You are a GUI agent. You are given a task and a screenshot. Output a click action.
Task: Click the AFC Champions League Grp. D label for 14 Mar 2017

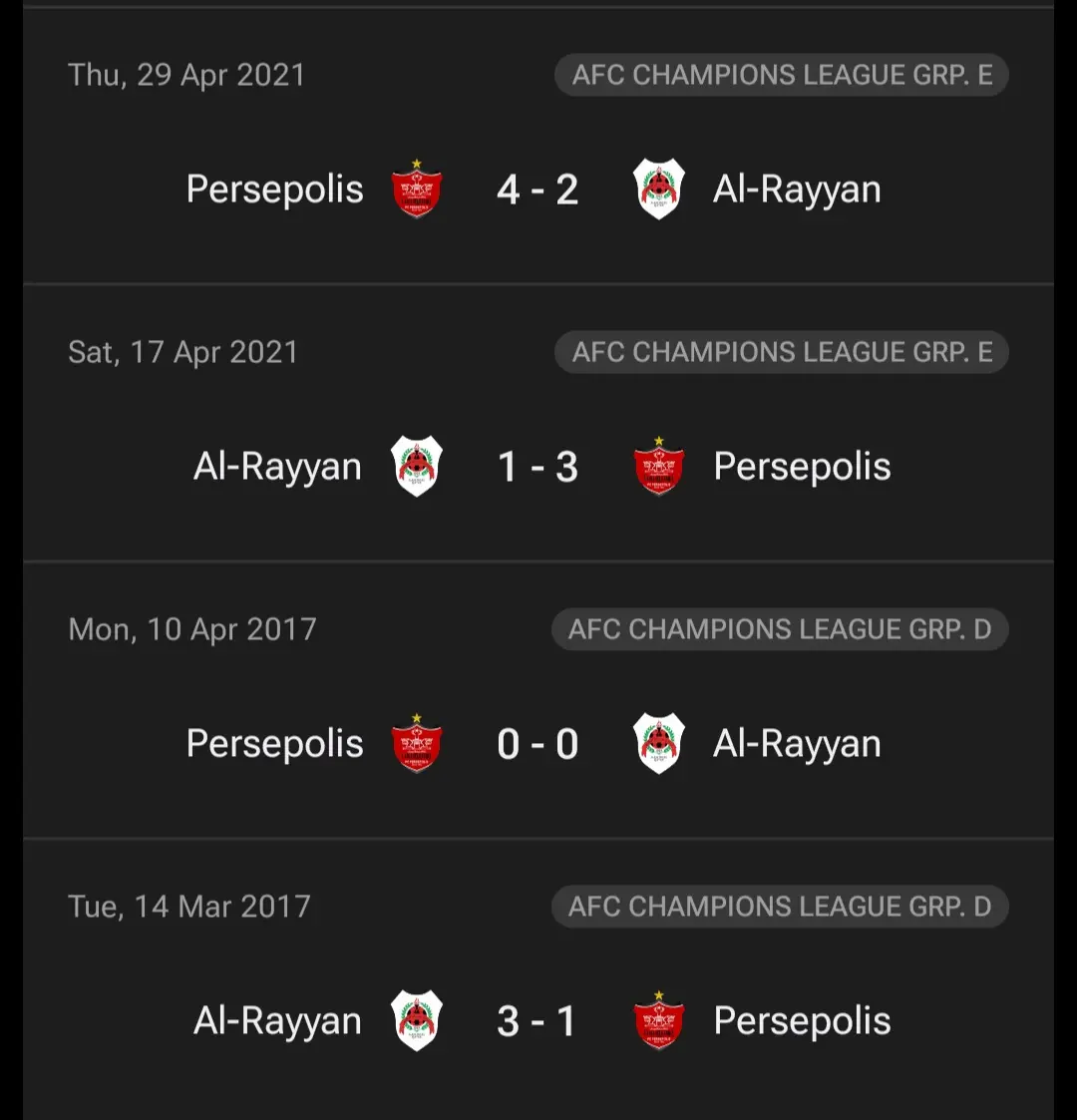click(780, 907)
